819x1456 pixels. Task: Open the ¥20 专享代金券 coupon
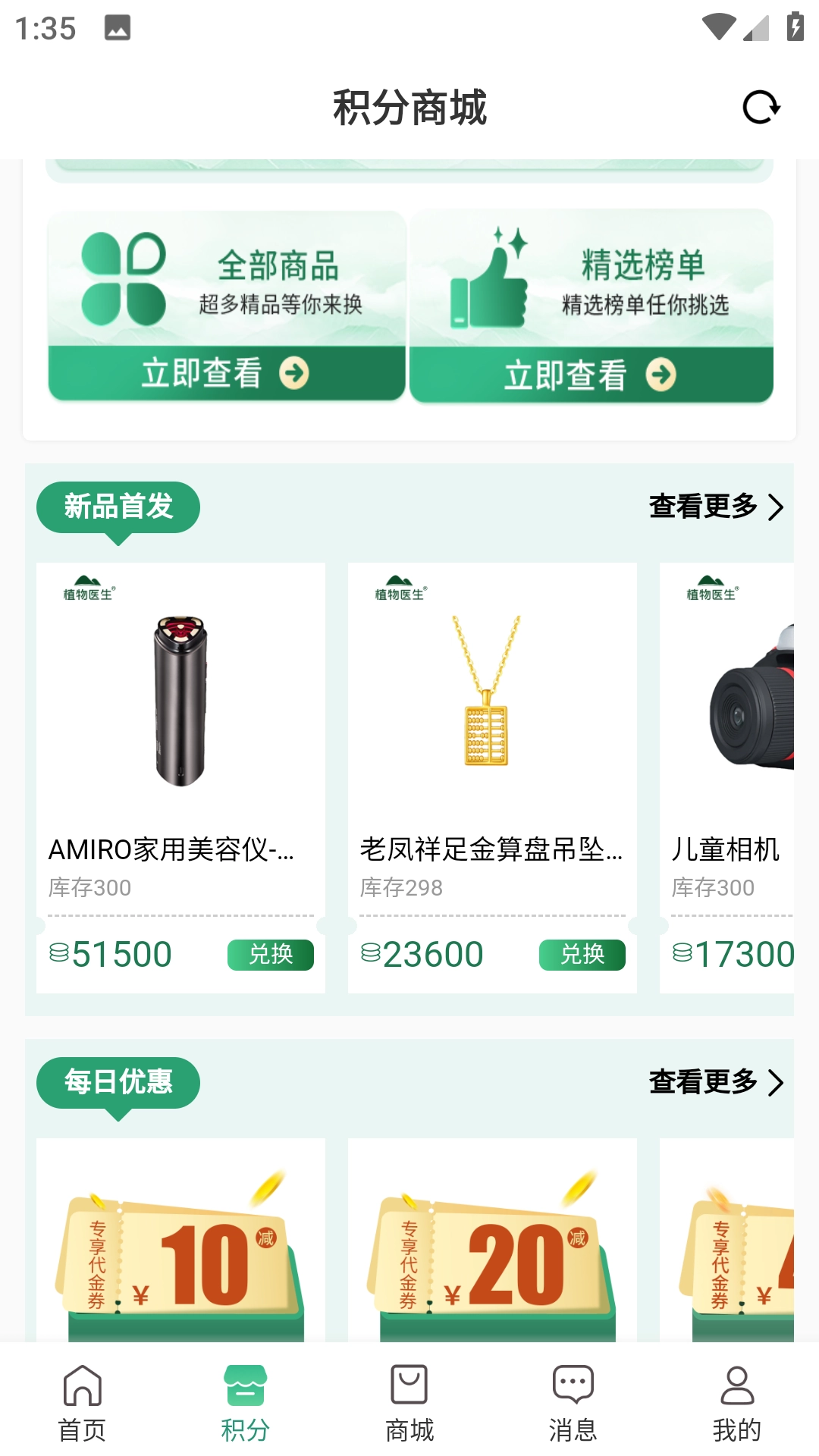492,1251
